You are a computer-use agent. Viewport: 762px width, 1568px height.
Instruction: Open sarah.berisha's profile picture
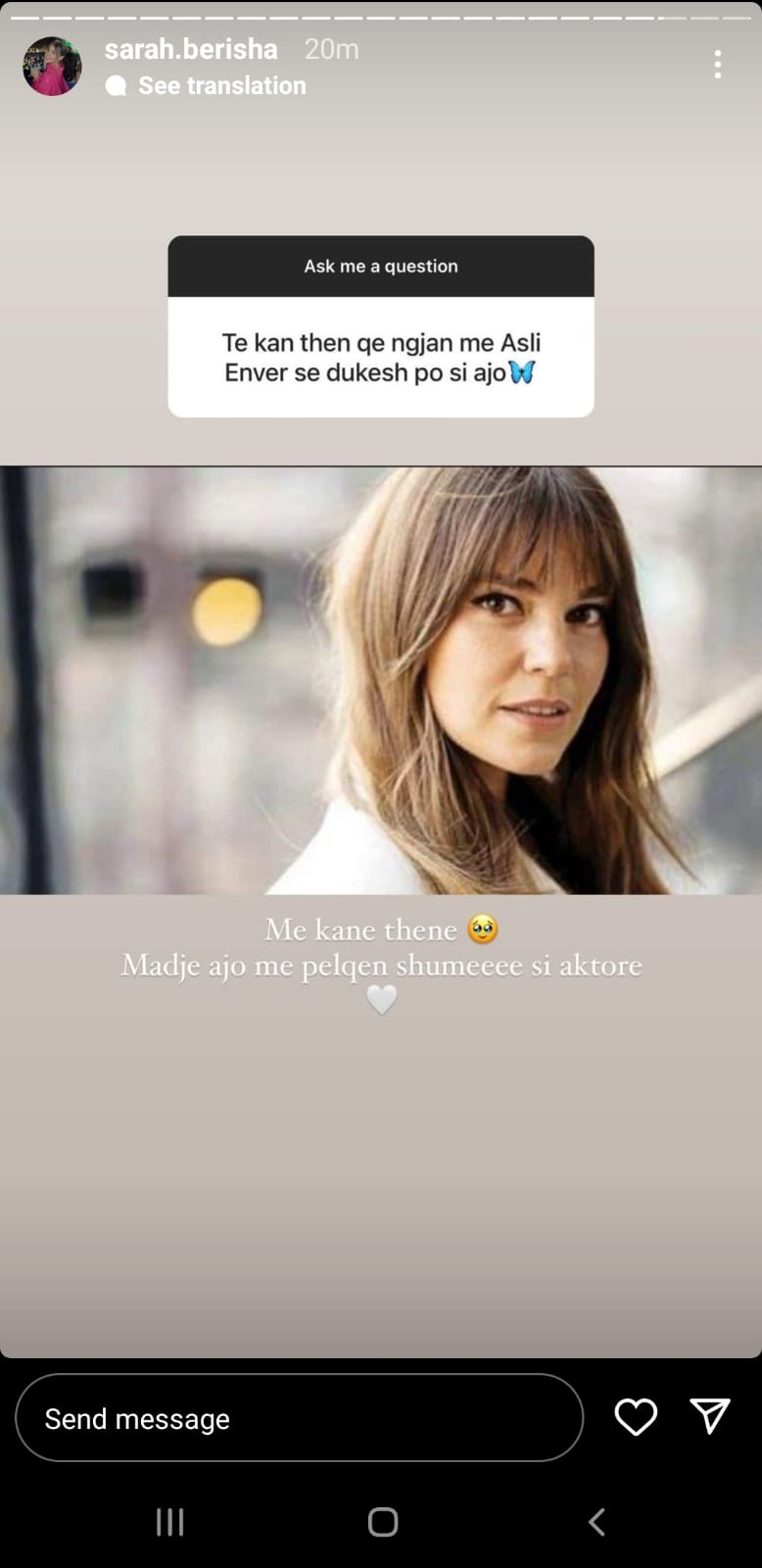(52, 66)
